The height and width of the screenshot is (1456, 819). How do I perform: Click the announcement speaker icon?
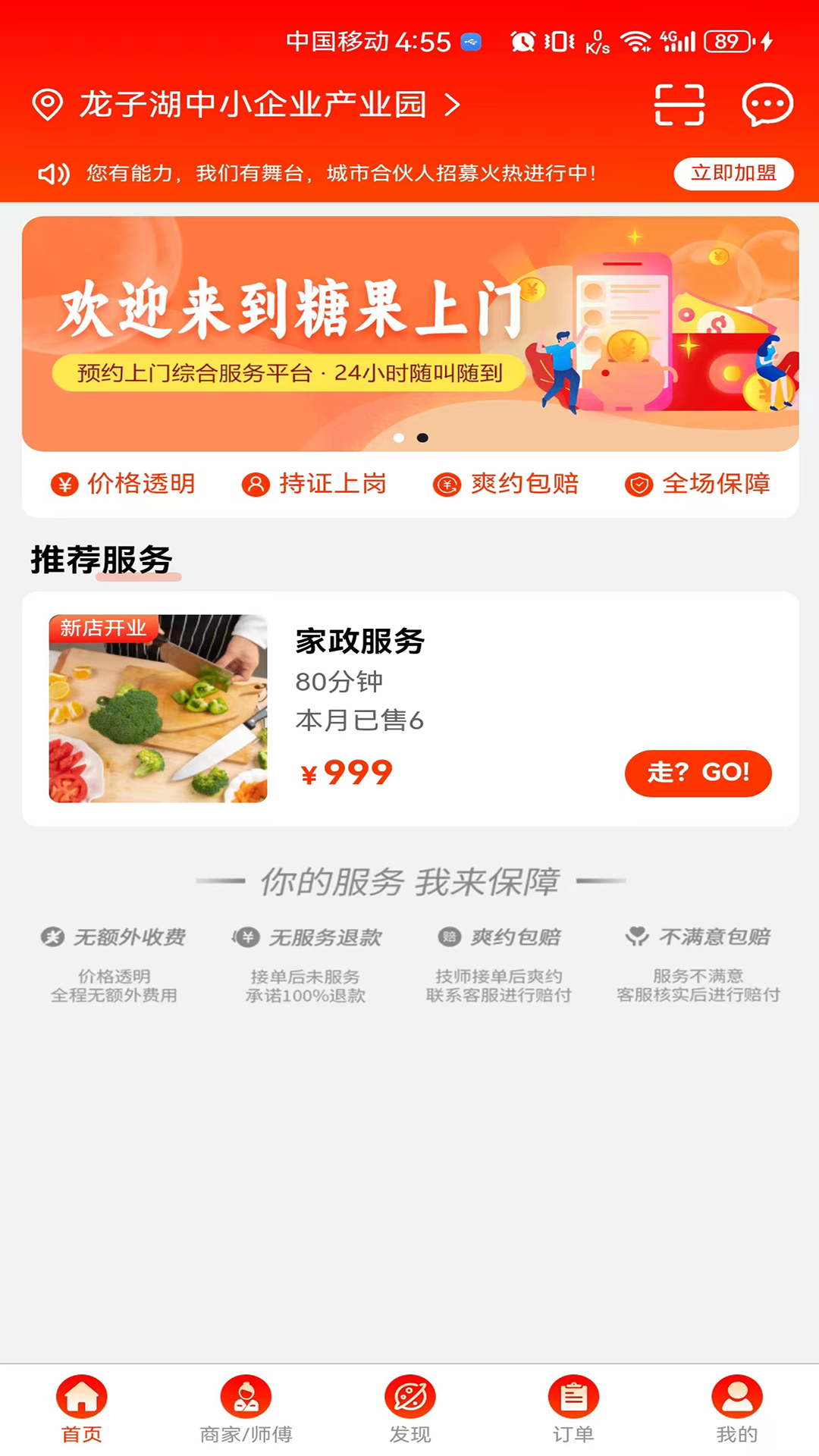(53, 173)
